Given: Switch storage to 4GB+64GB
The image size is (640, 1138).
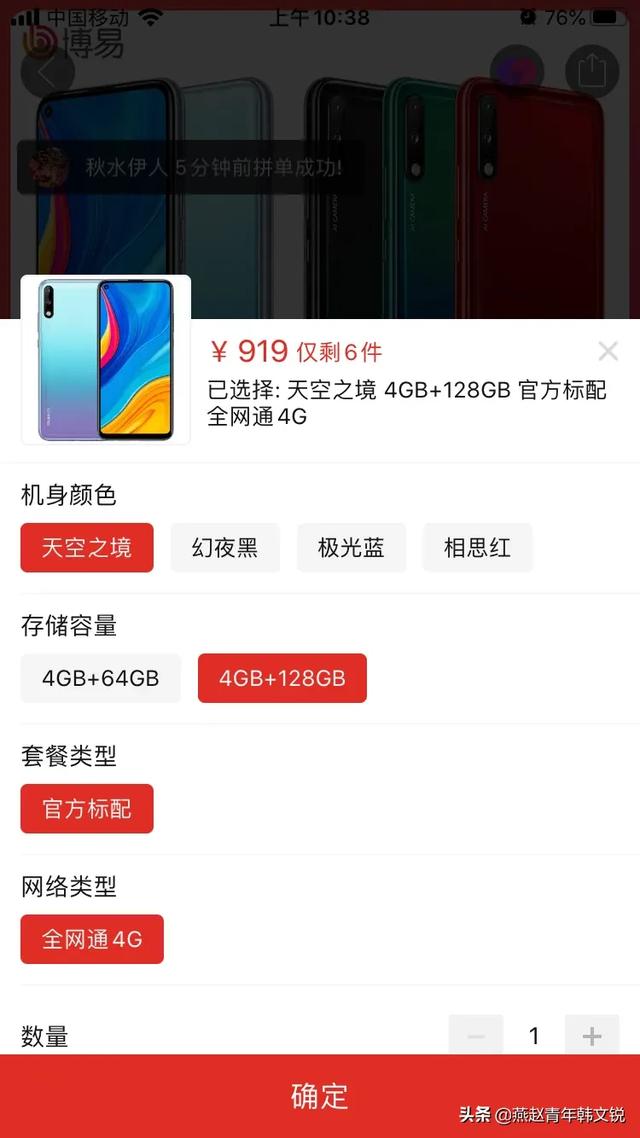Looking at the screenshot, I should coord(101,678).
